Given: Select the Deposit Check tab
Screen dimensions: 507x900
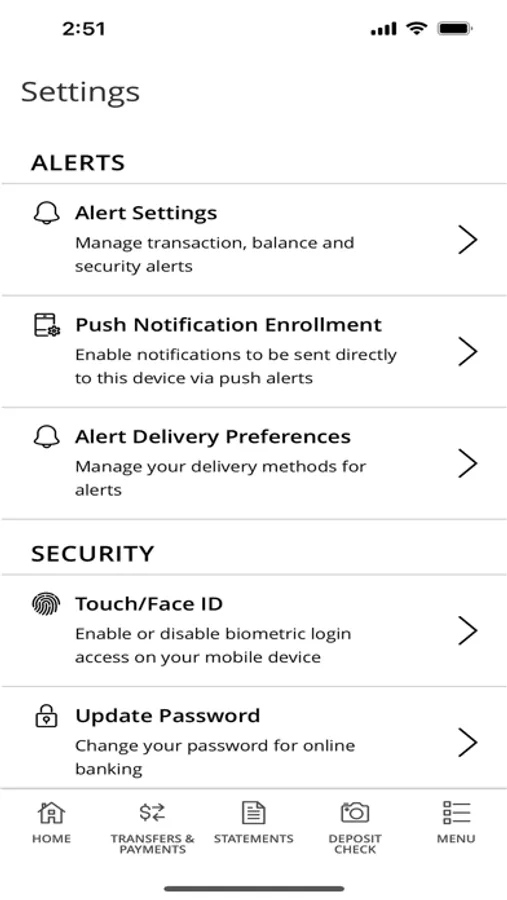Looking at the screenshot, I should (x=355, y=827).
